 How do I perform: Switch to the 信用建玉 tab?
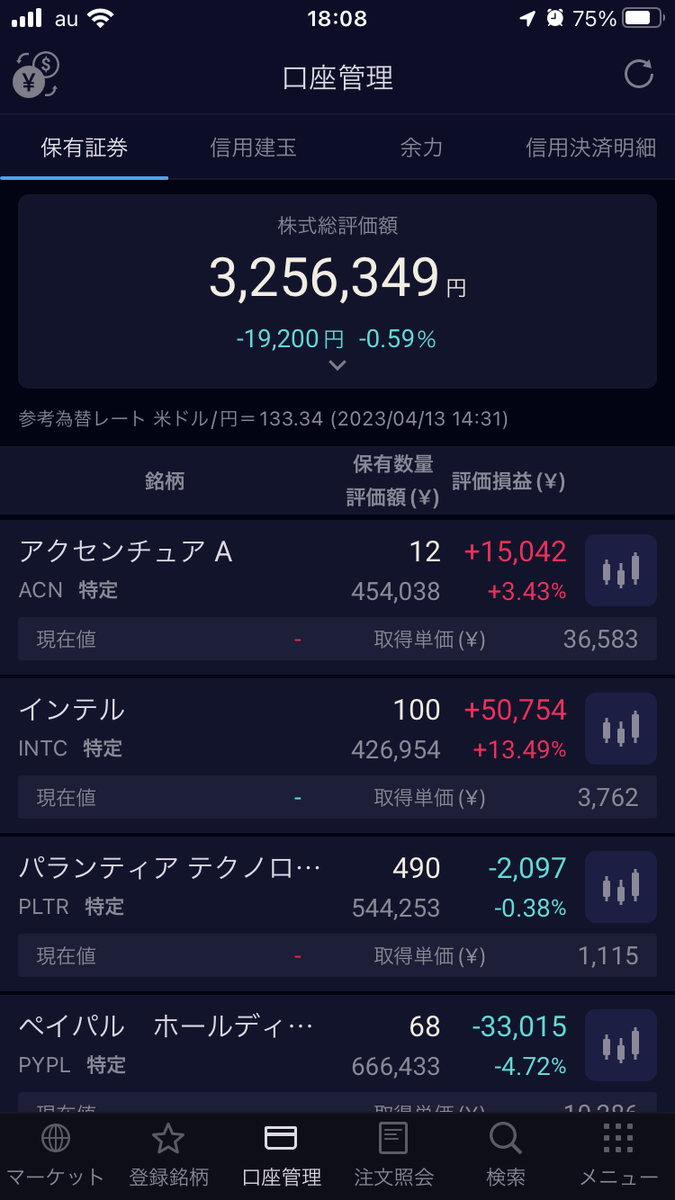pos(253,148)
